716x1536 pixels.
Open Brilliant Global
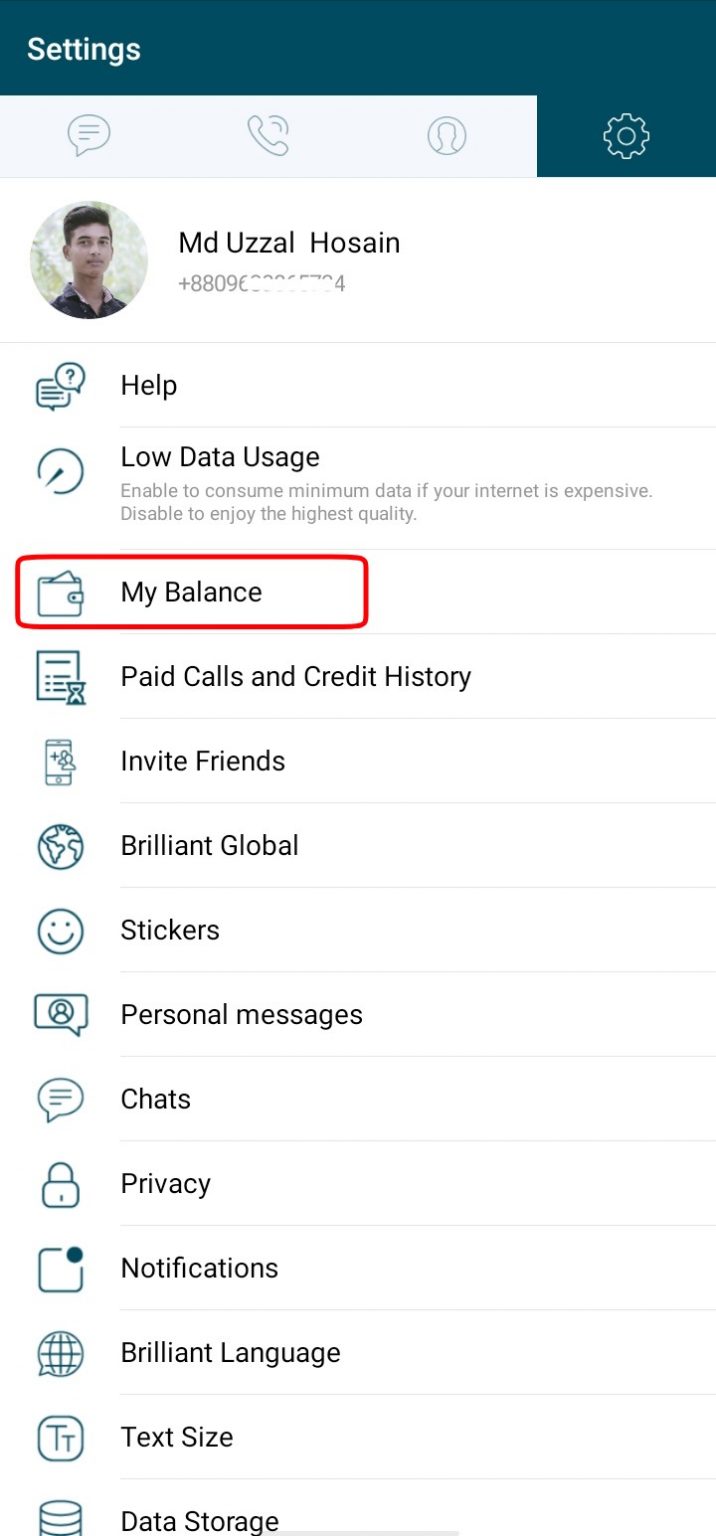358,846
